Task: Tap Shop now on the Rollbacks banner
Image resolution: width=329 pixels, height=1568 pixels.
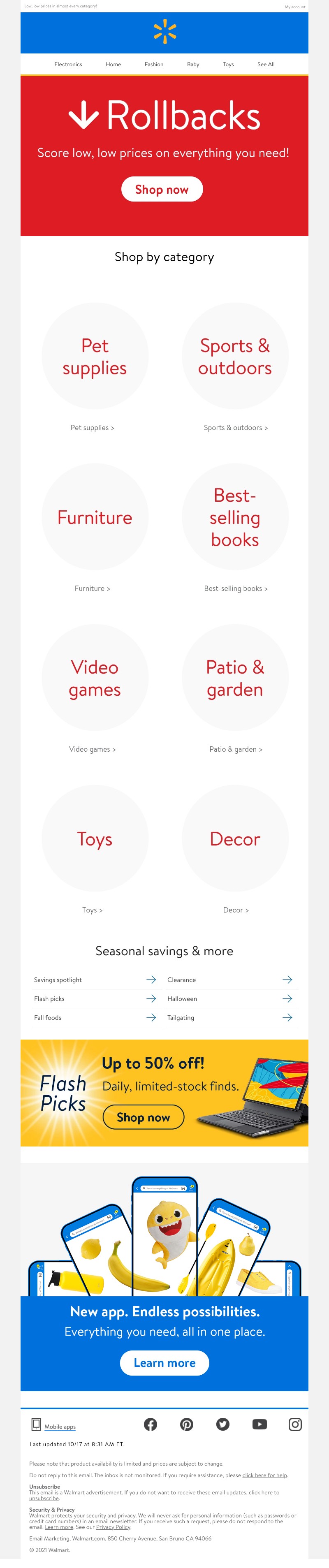Action: tap(162, 189)
